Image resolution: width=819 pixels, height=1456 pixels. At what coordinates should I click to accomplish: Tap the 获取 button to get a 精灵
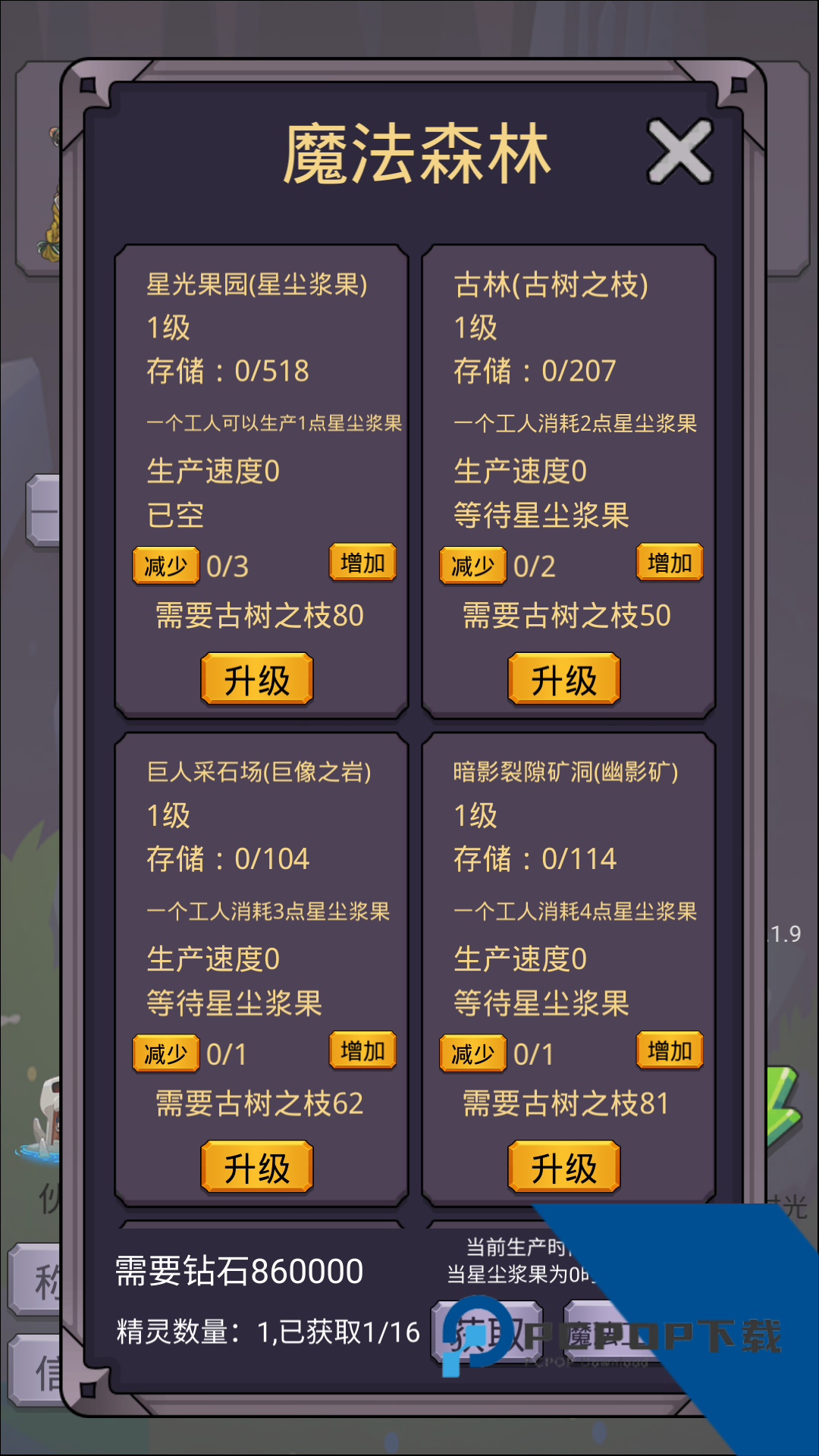(x=487, y=1333)
